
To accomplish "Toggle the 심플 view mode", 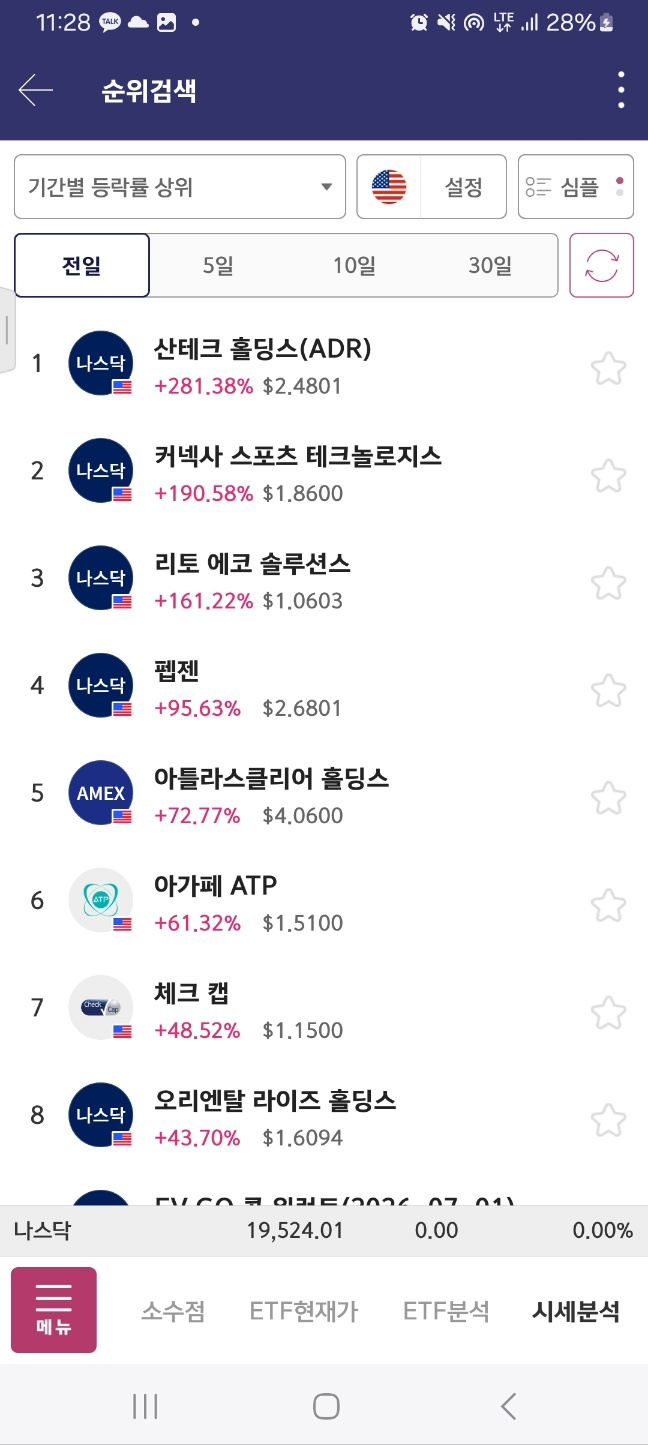I will 576,186.
